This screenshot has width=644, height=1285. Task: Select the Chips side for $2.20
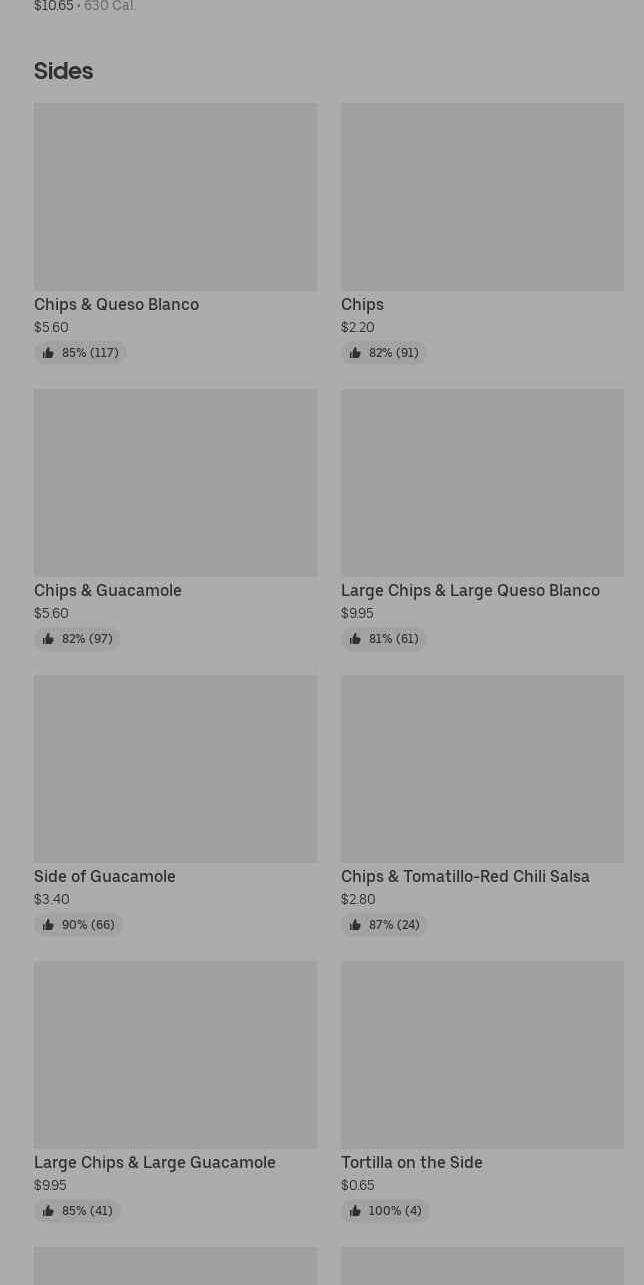tap(482, 233)
